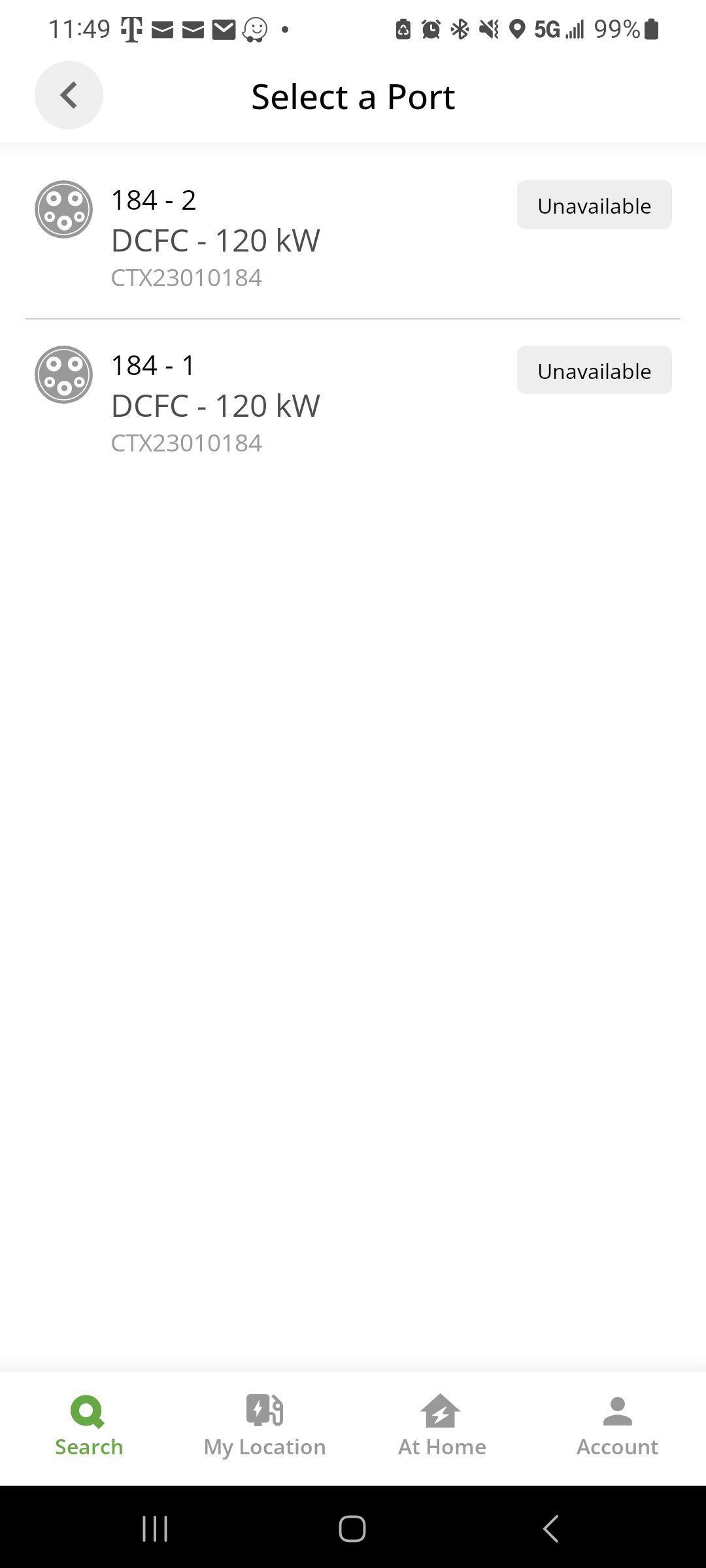Switch to the Search tab
The image size is (706, 1568).
[89, 1427]
